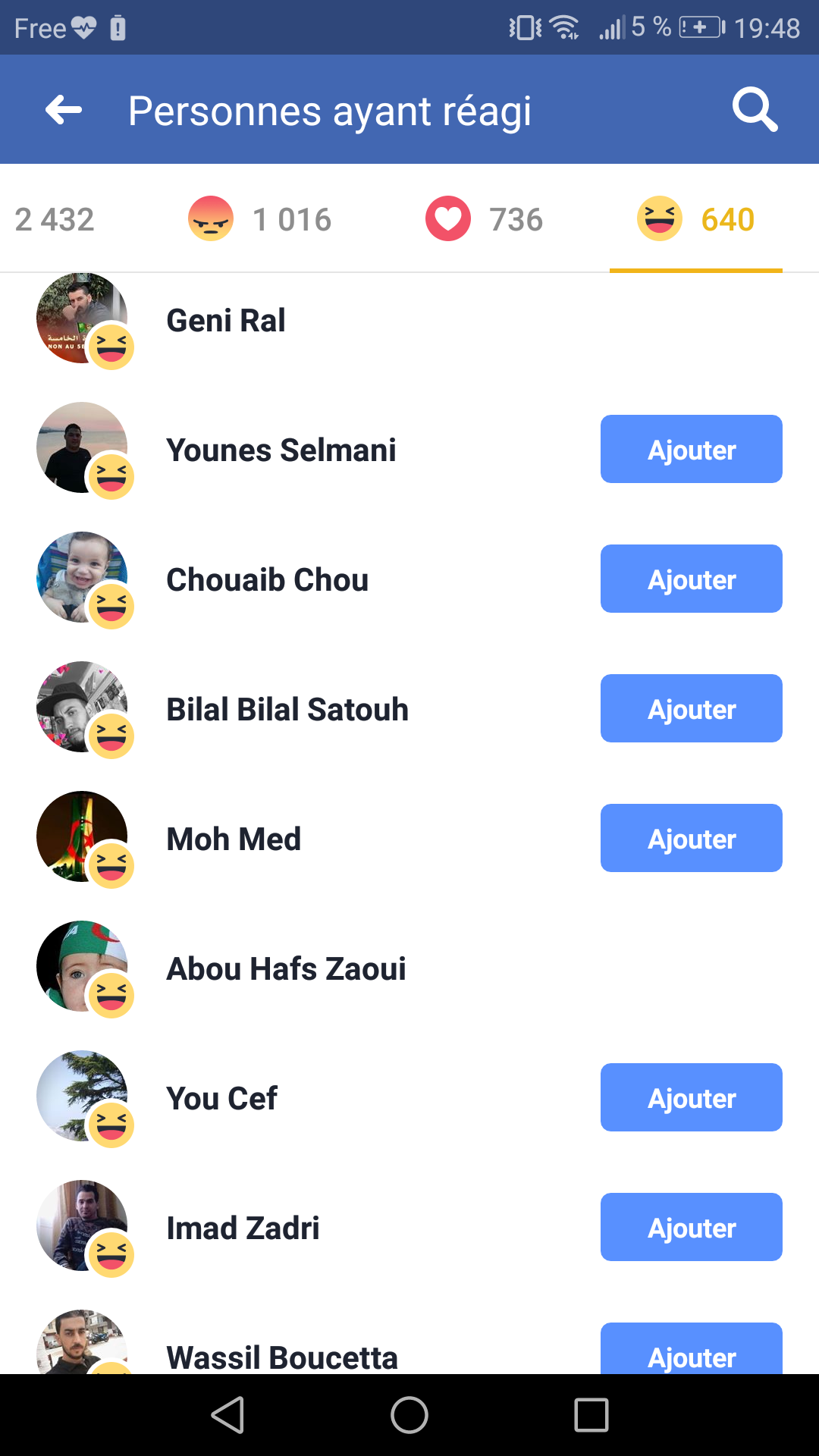The height and width of the screenshot is (1456, 819).
Task: Add Imad Zadri as a friend
Action: tap(691, 1228)
